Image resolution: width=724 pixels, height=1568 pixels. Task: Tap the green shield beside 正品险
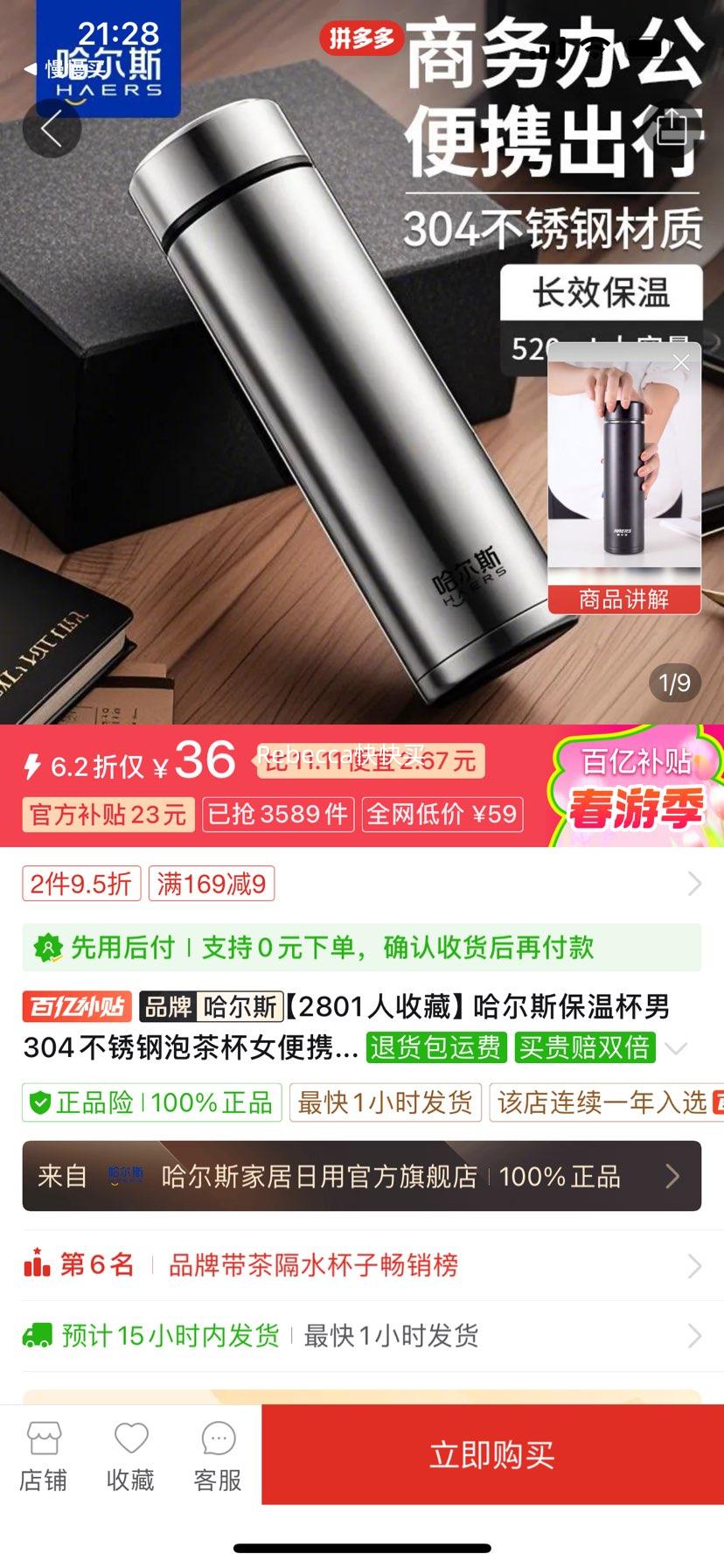pos(39,1102)
